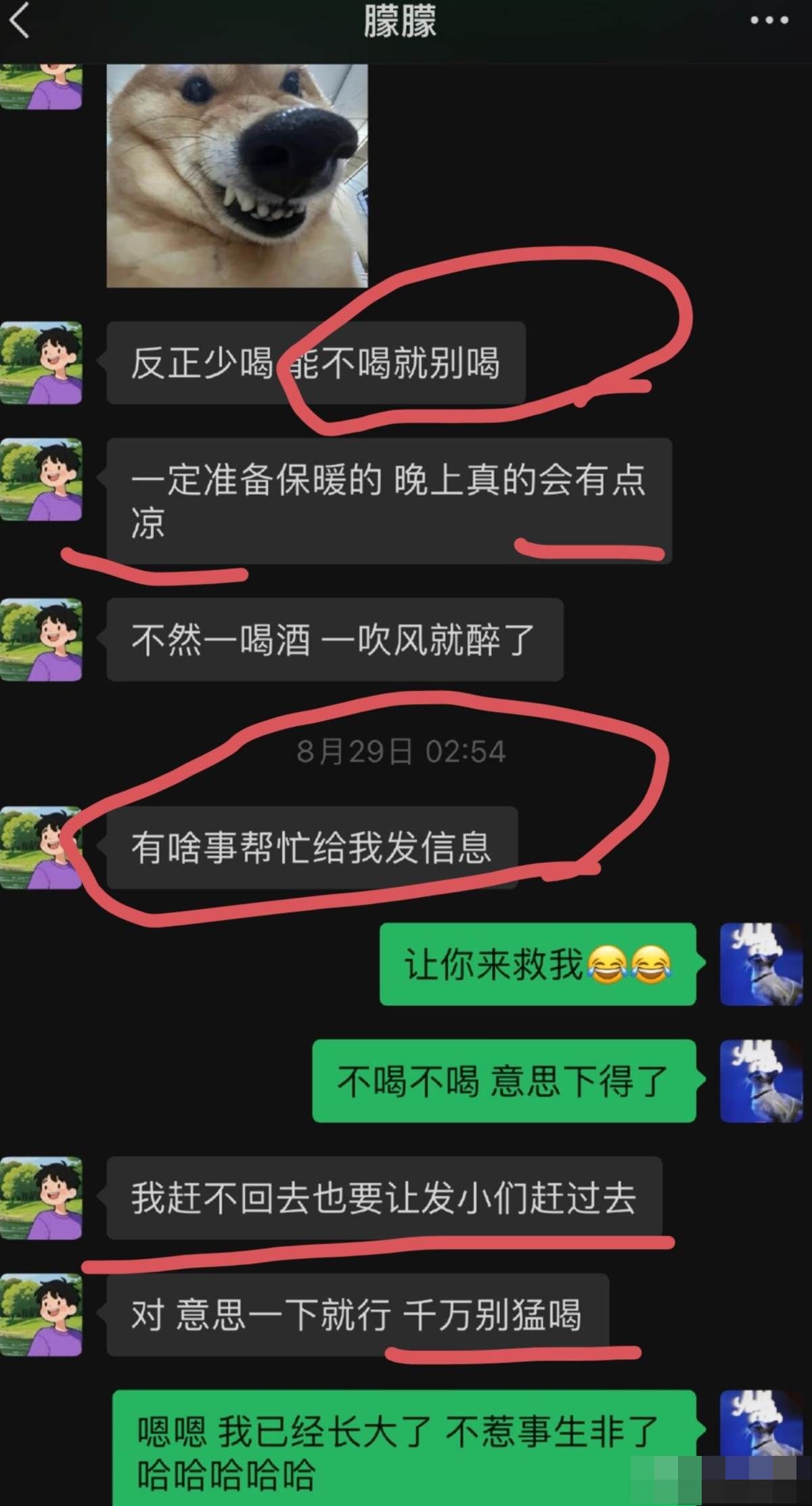View the dog picture message full screen
812x1506 pixels.
click(237, 175)
